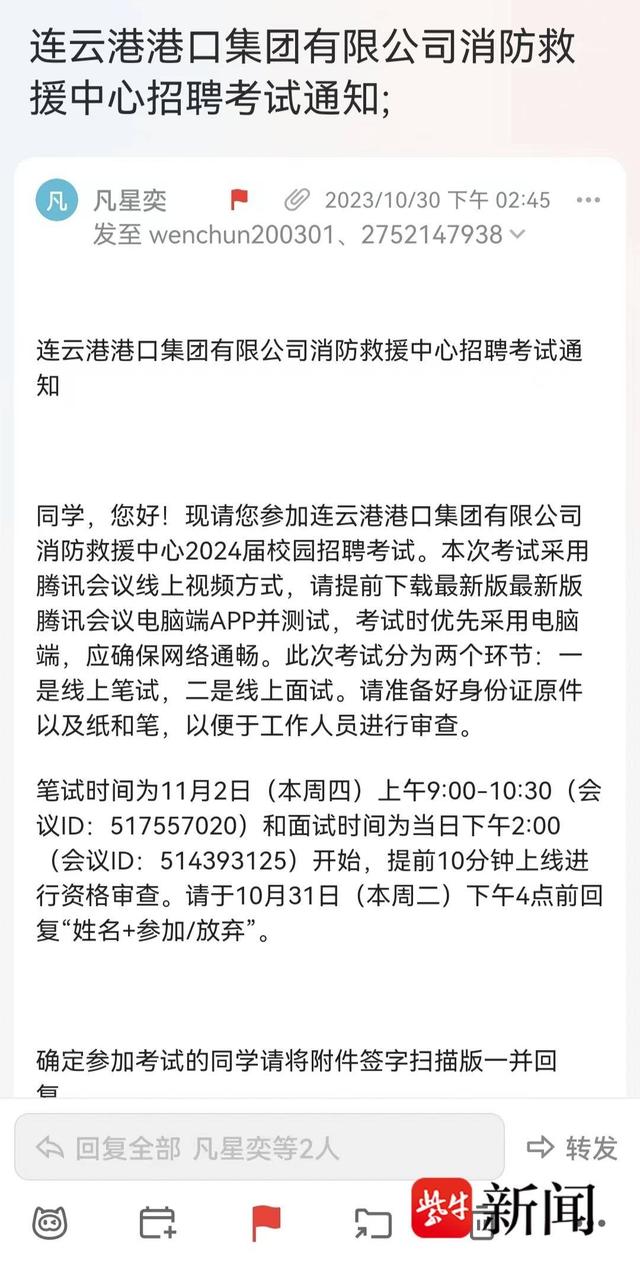Move this email to a folder
This screenshot has height=1261, width=640.
point(373,1222)
